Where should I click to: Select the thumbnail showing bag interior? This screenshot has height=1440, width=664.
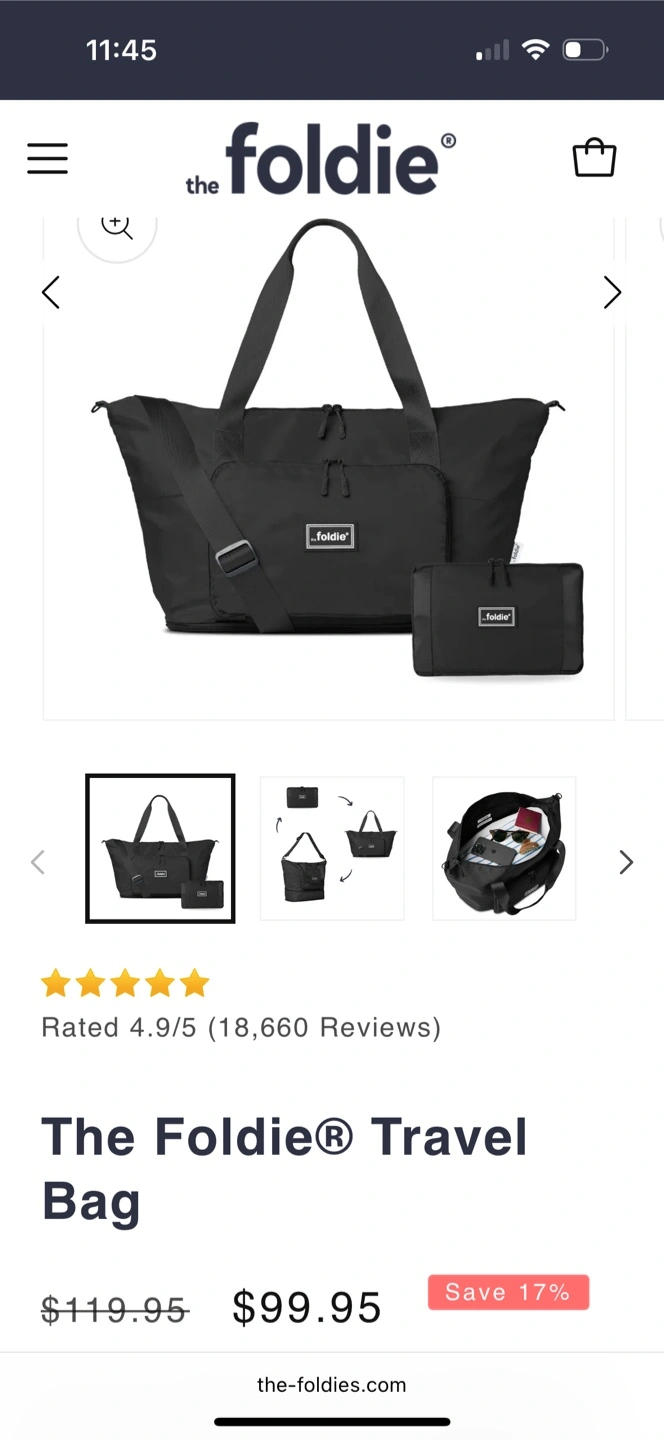tap(504, 848)
